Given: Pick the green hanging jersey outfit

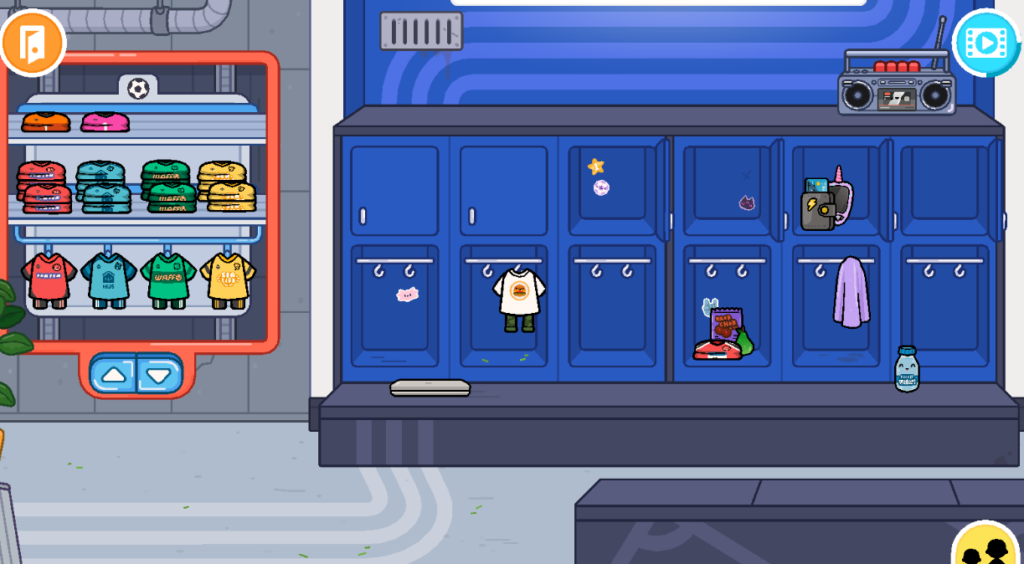Looking at the screenshot, I should (167, 279).
